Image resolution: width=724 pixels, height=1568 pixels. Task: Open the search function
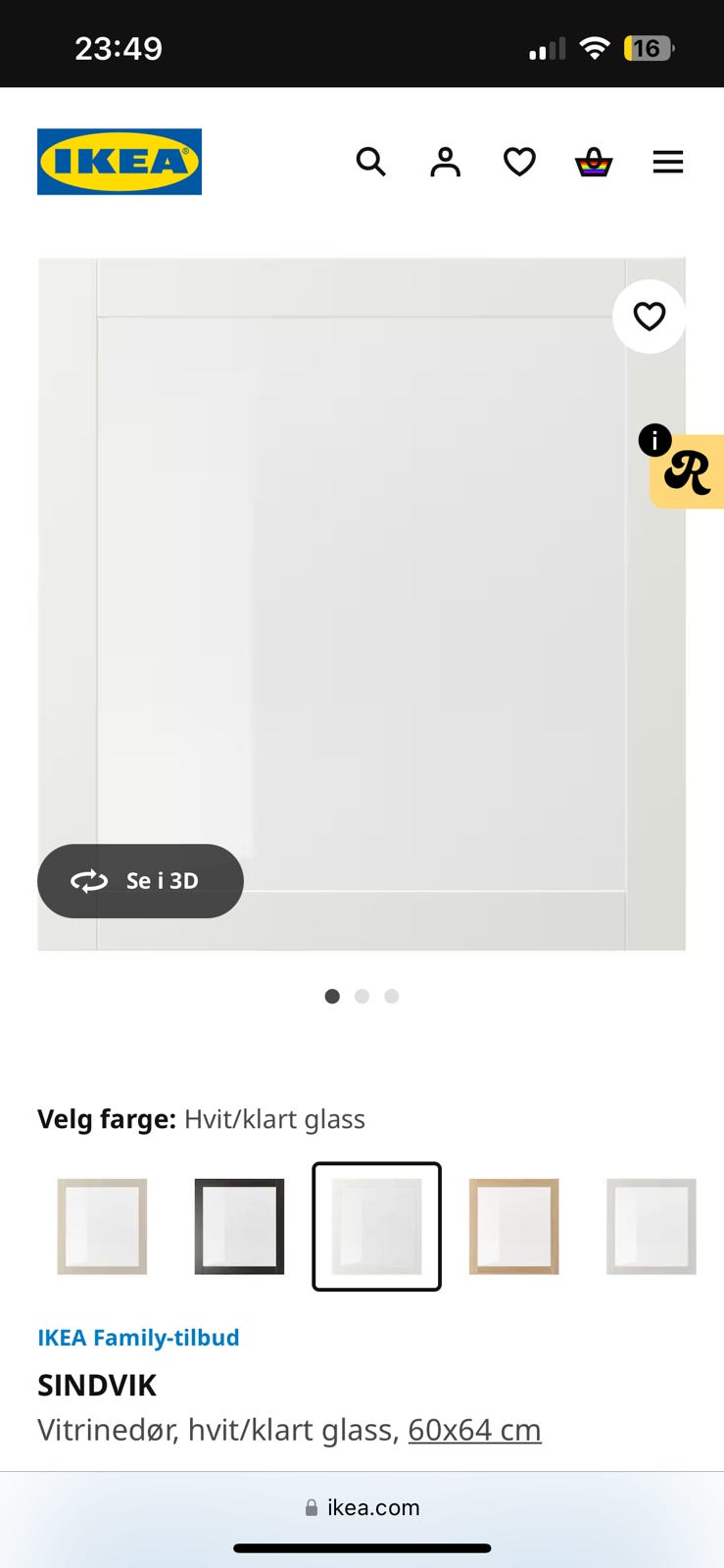click(371, 162)
